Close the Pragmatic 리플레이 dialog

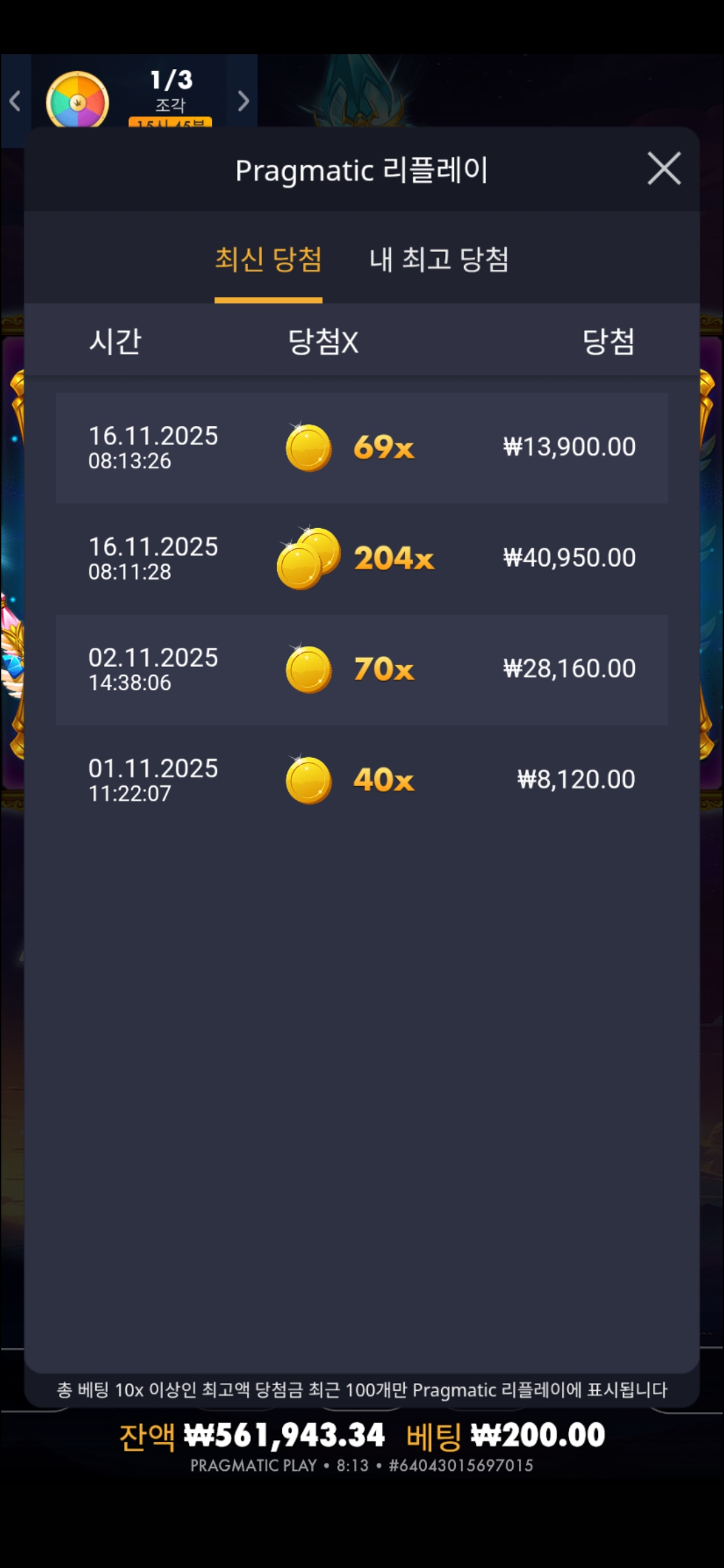(x=664, y=168)
